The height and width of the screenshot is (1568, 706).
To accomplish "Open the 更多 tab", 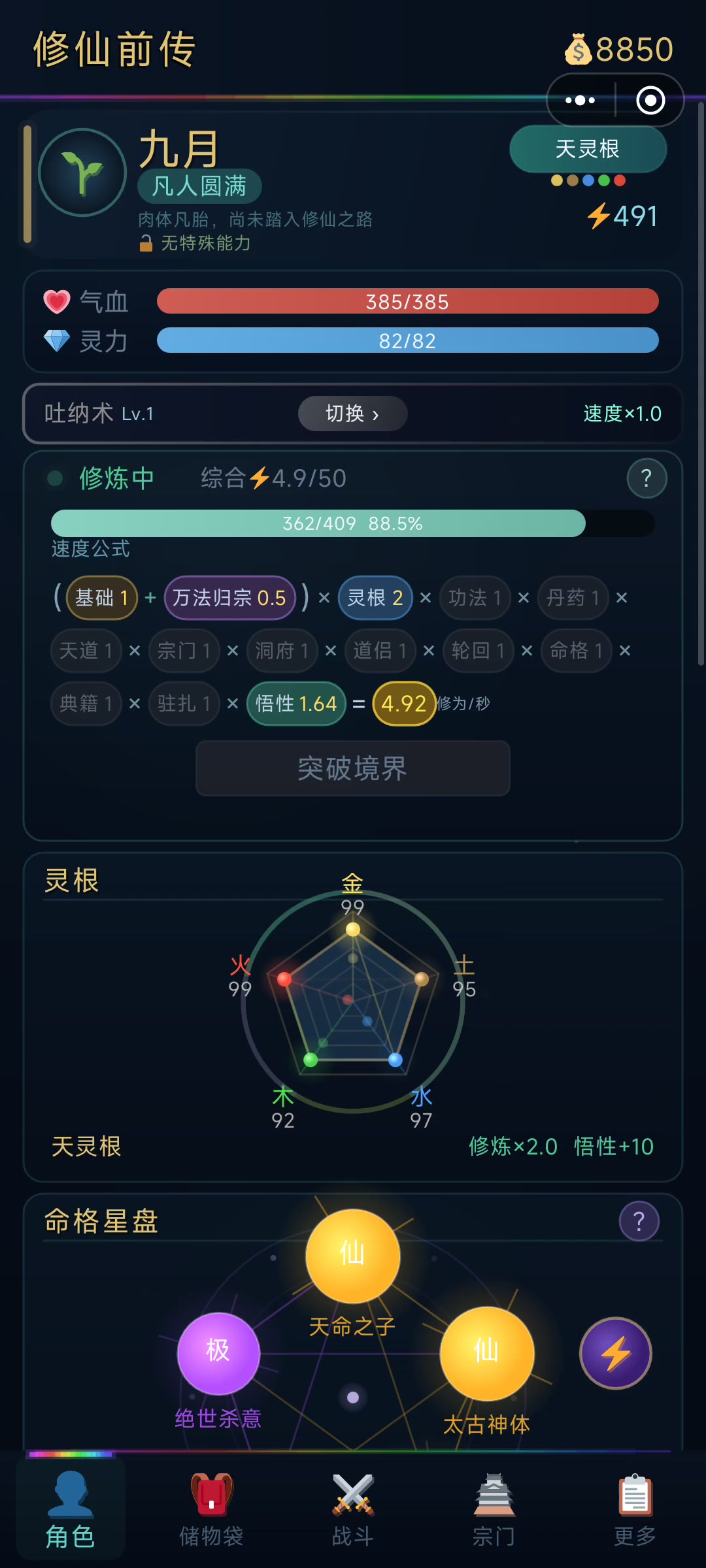I will 635,1510.
